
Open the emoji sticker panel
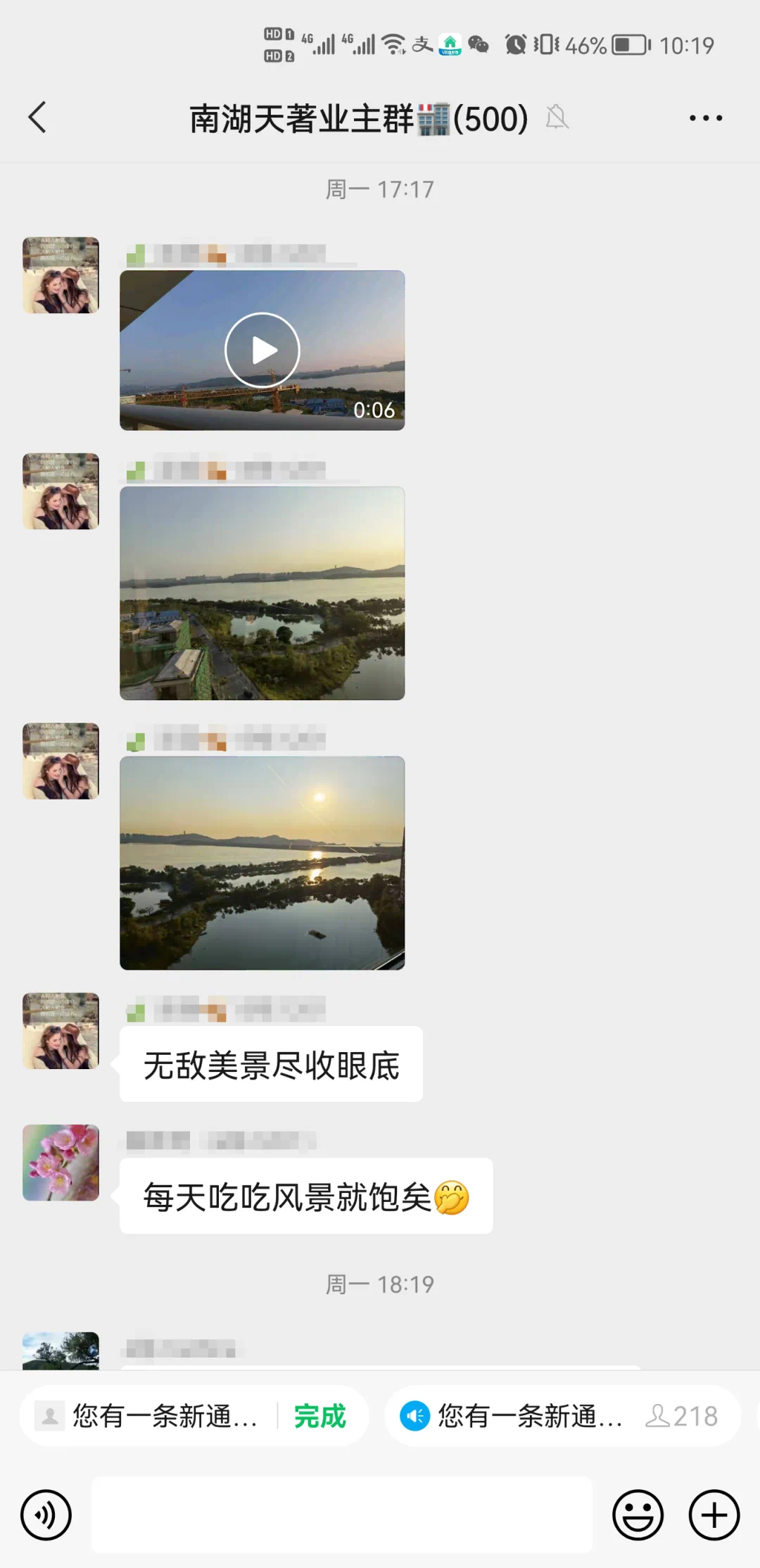[x=638, y=1515]
